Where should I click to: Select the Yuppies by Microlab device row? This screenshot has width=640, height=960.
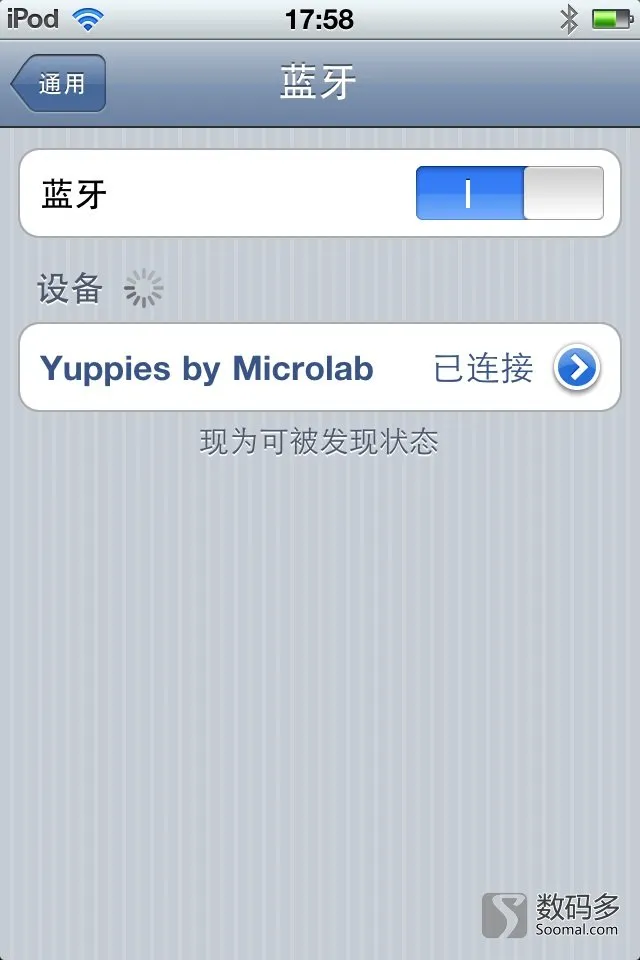tap(250, 368)
